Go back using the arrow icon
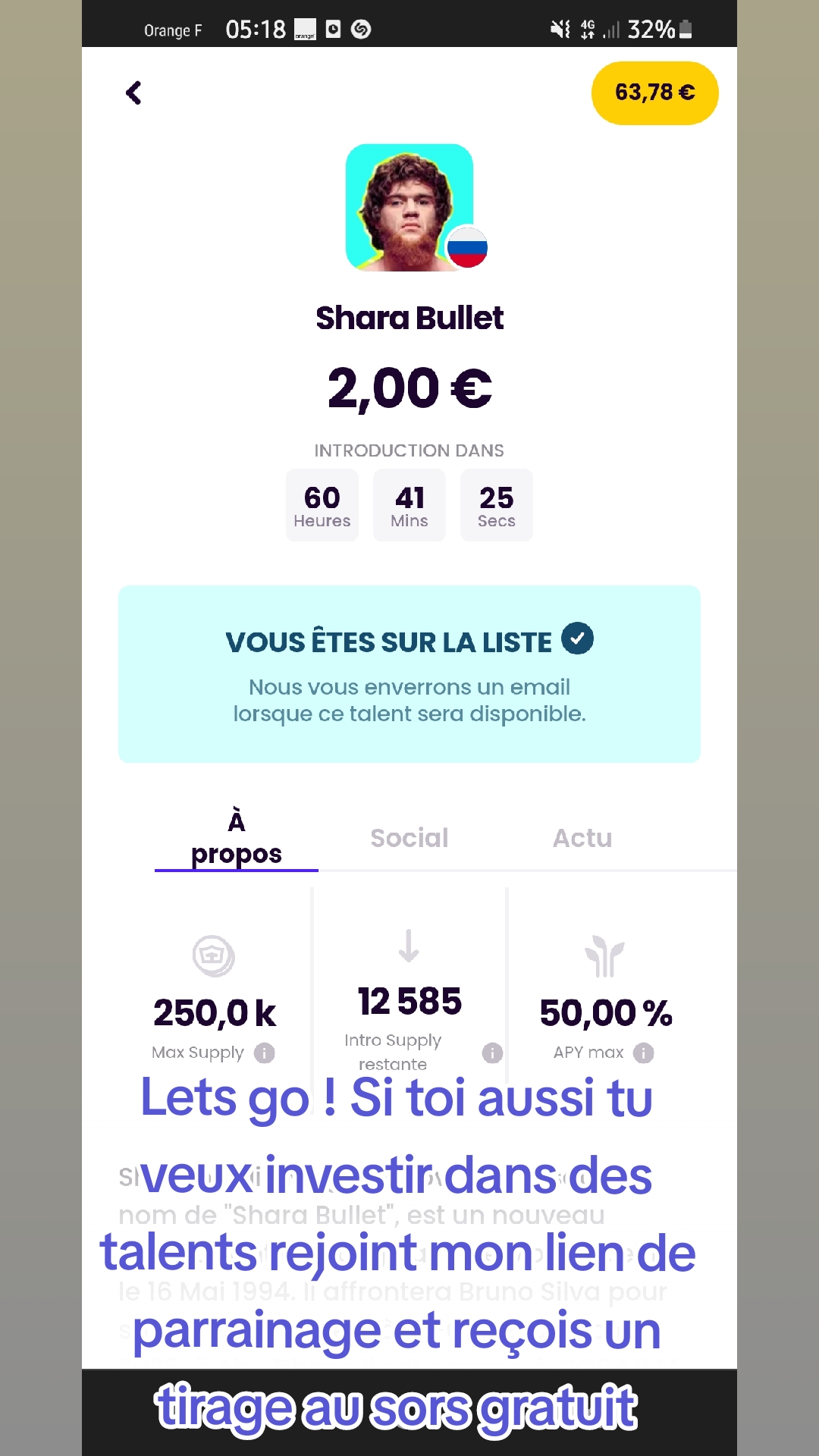Screen dimensions: 819x1456 tap(134, 93)
